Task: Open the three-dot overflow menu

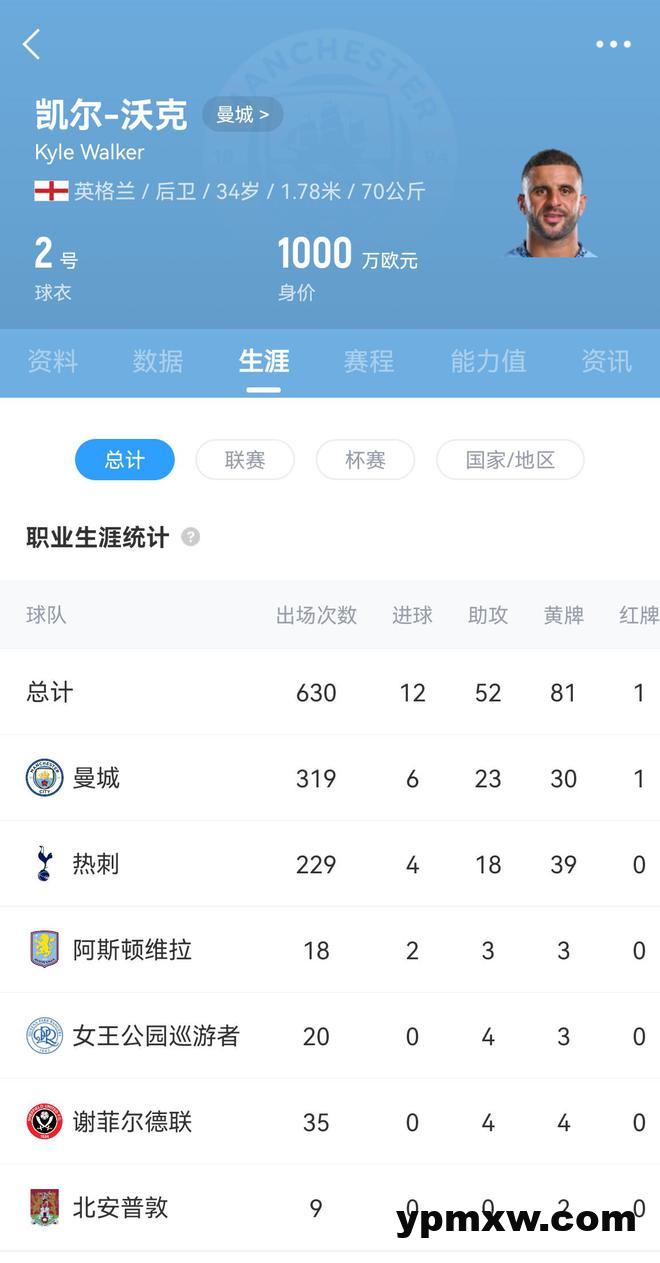Action: (x=613, y=44)
